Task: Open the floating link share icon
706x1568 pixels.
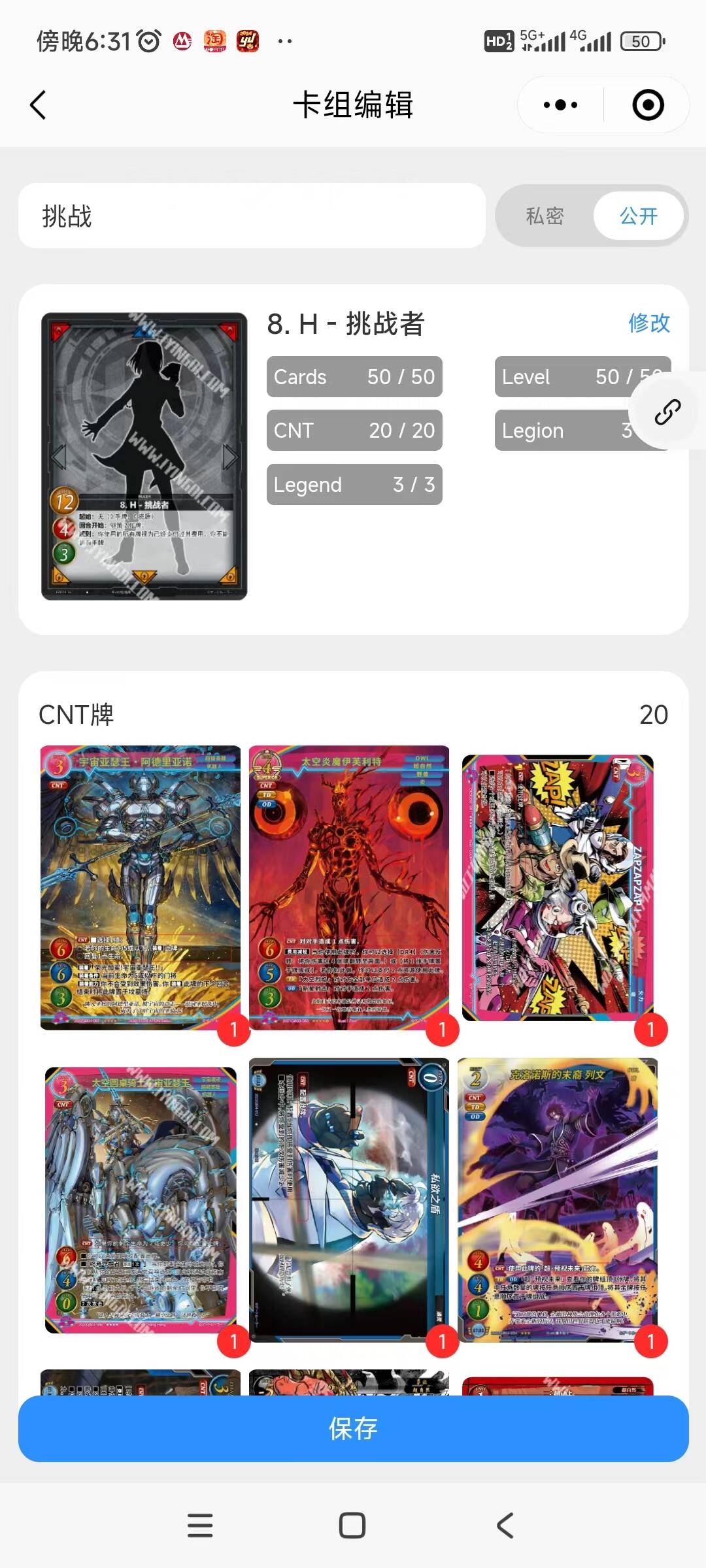Action: point(667,412)
